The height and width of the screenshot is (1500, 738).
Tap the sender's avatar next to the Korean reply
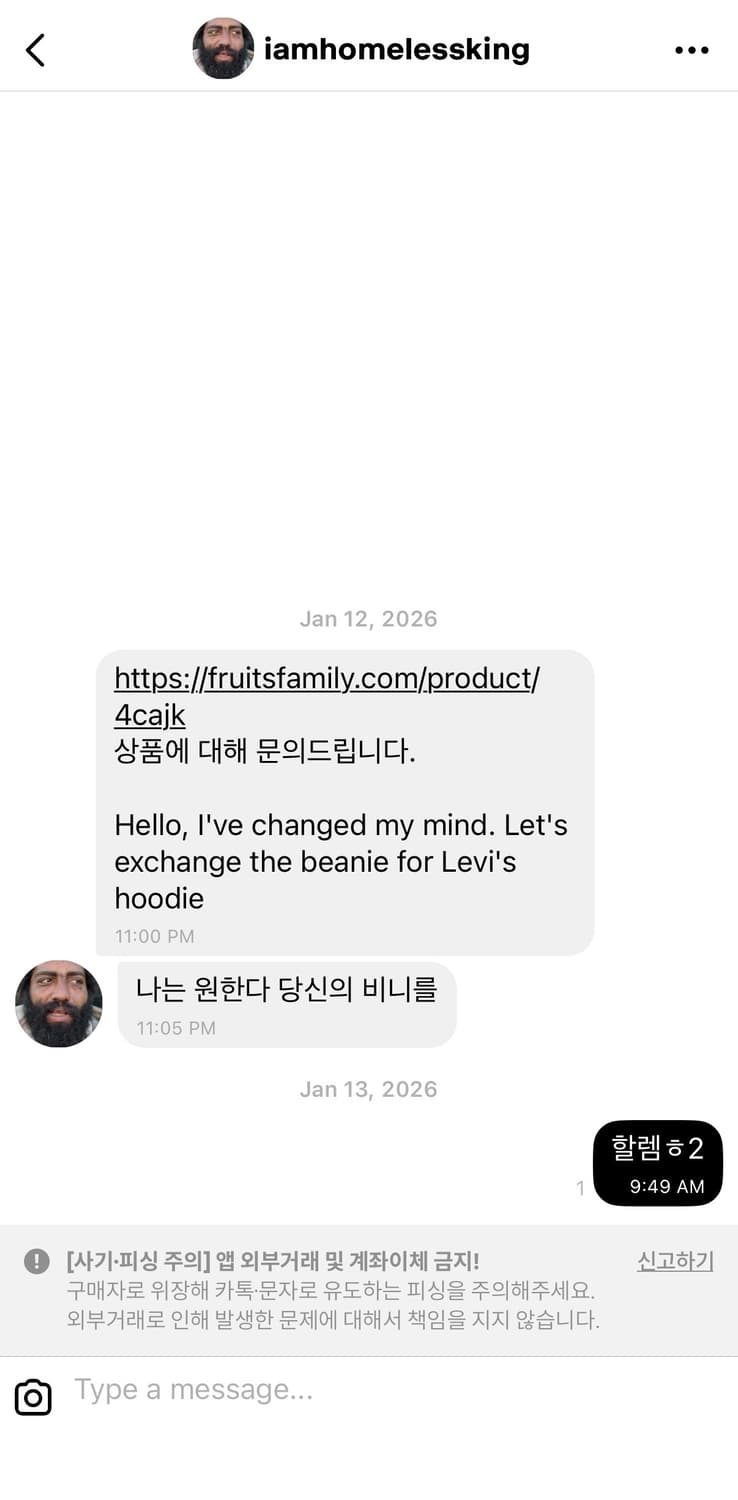(x=58, y=1004)
